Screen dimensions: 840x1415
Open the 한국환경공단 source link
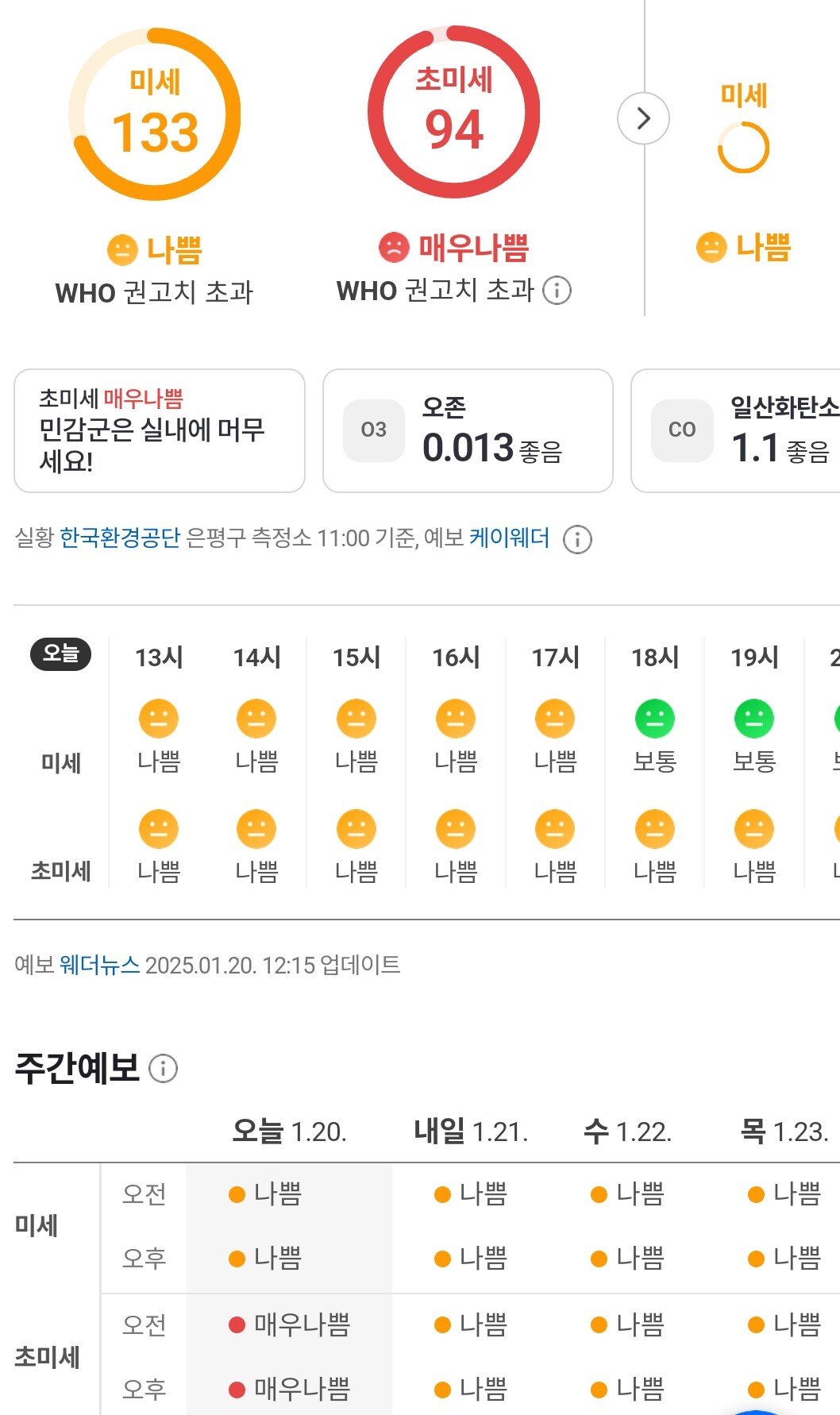tap(120, 538)
